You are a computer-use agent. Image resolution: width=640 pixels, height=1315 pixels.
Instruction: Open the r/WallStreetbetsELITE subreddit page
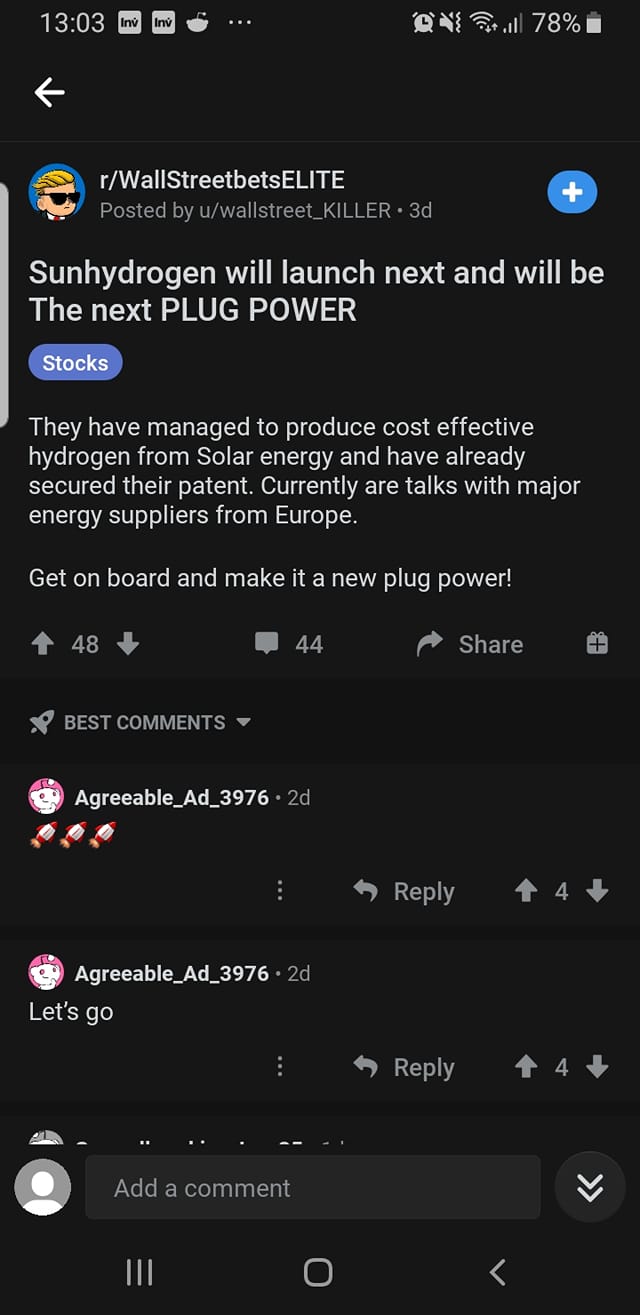click(222, 180)
